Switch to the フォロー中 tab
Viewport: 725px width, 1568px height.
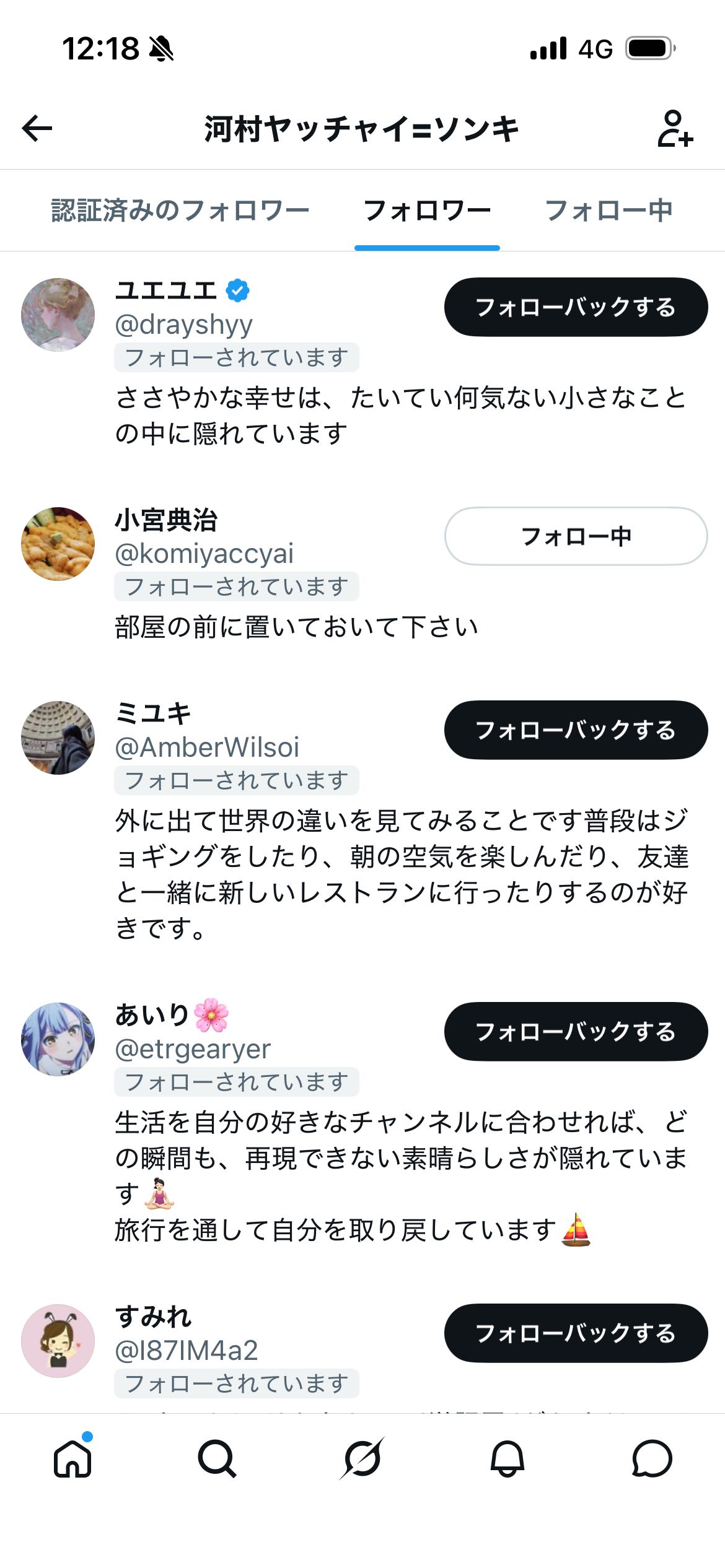(609, 211)
